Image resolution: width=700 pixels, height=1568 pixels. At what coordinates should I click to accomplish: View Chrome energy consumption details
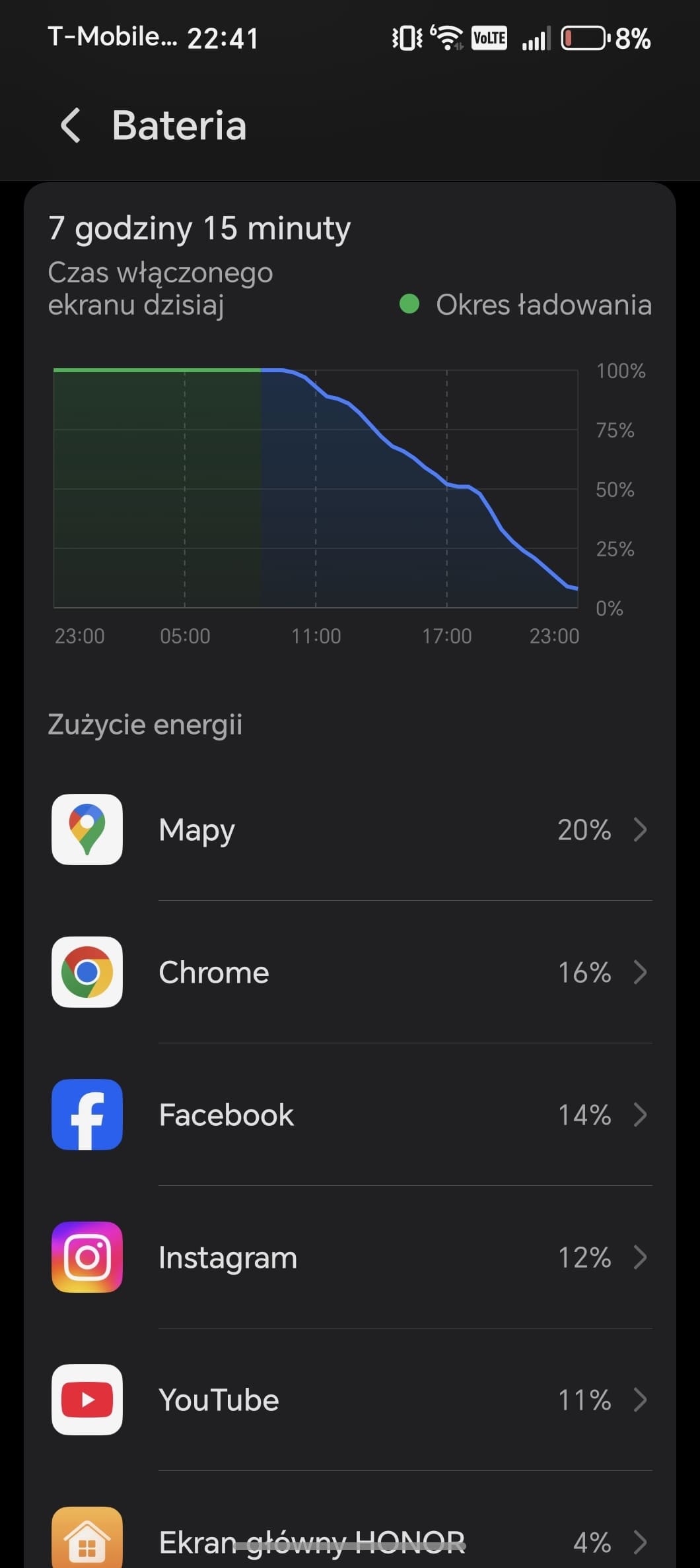350,972
